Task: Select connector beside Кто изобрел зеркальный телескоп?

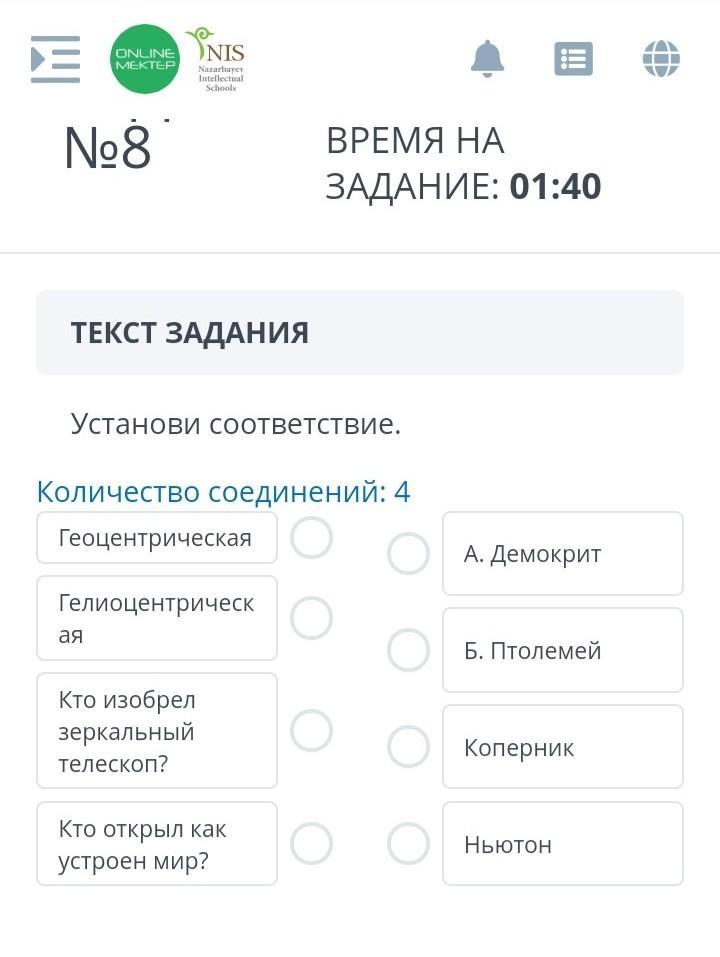Action: (311, 731)
